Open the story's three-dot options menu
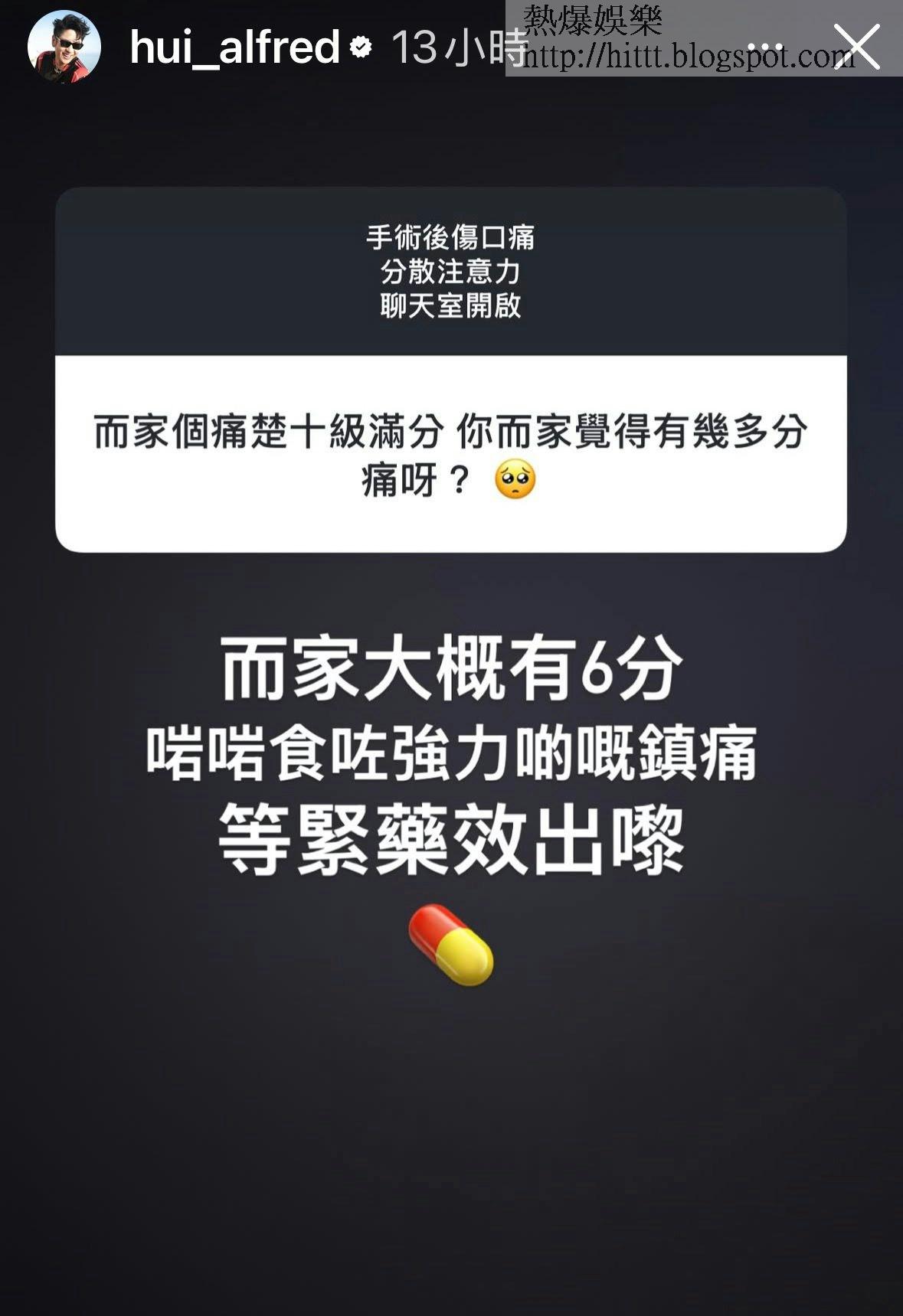Image resolution: width=903 pixels, height=1316 pixels. click(x=766, y=48)
